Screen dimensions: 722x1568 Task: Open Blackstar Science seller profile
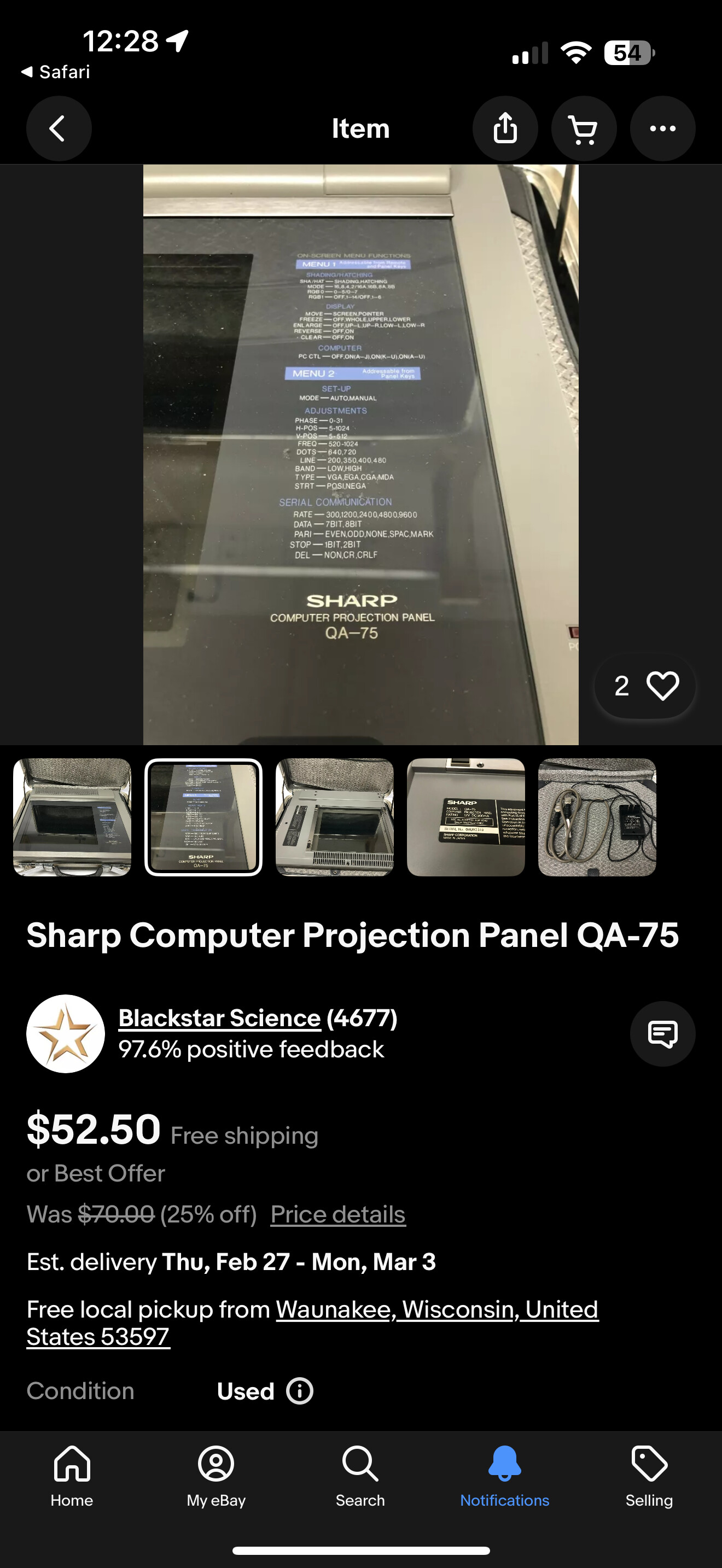[x=219, y=1018]
